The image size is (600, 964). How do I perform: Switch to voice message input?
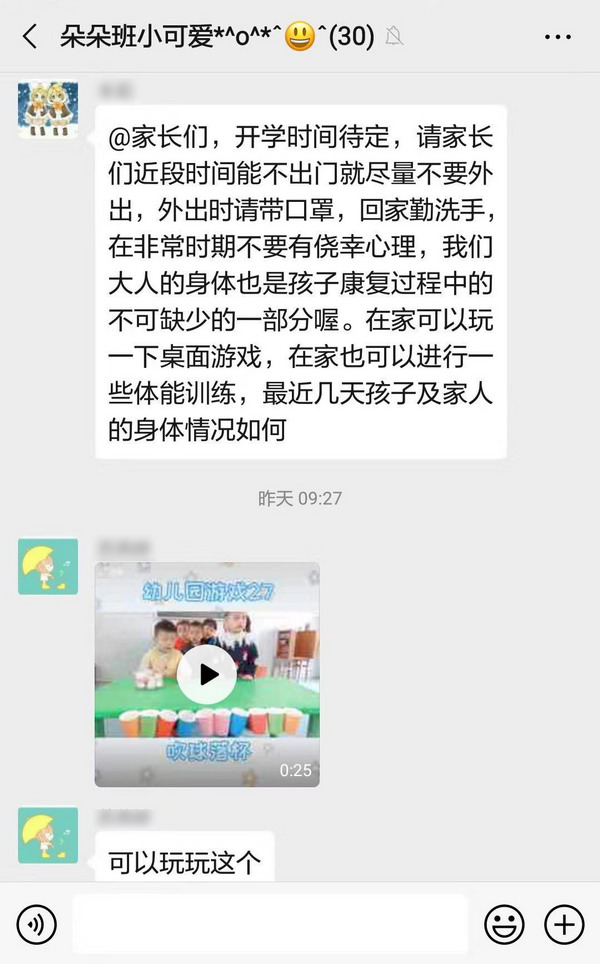(37, 924)
